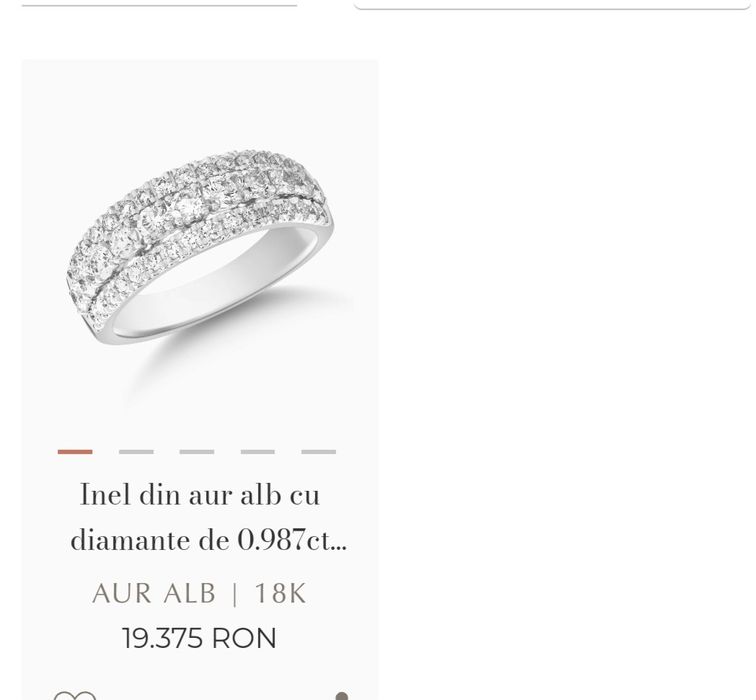Open the product title Inel din aur alb
This screenshot has height=700, width=756.
click(200, 517)
